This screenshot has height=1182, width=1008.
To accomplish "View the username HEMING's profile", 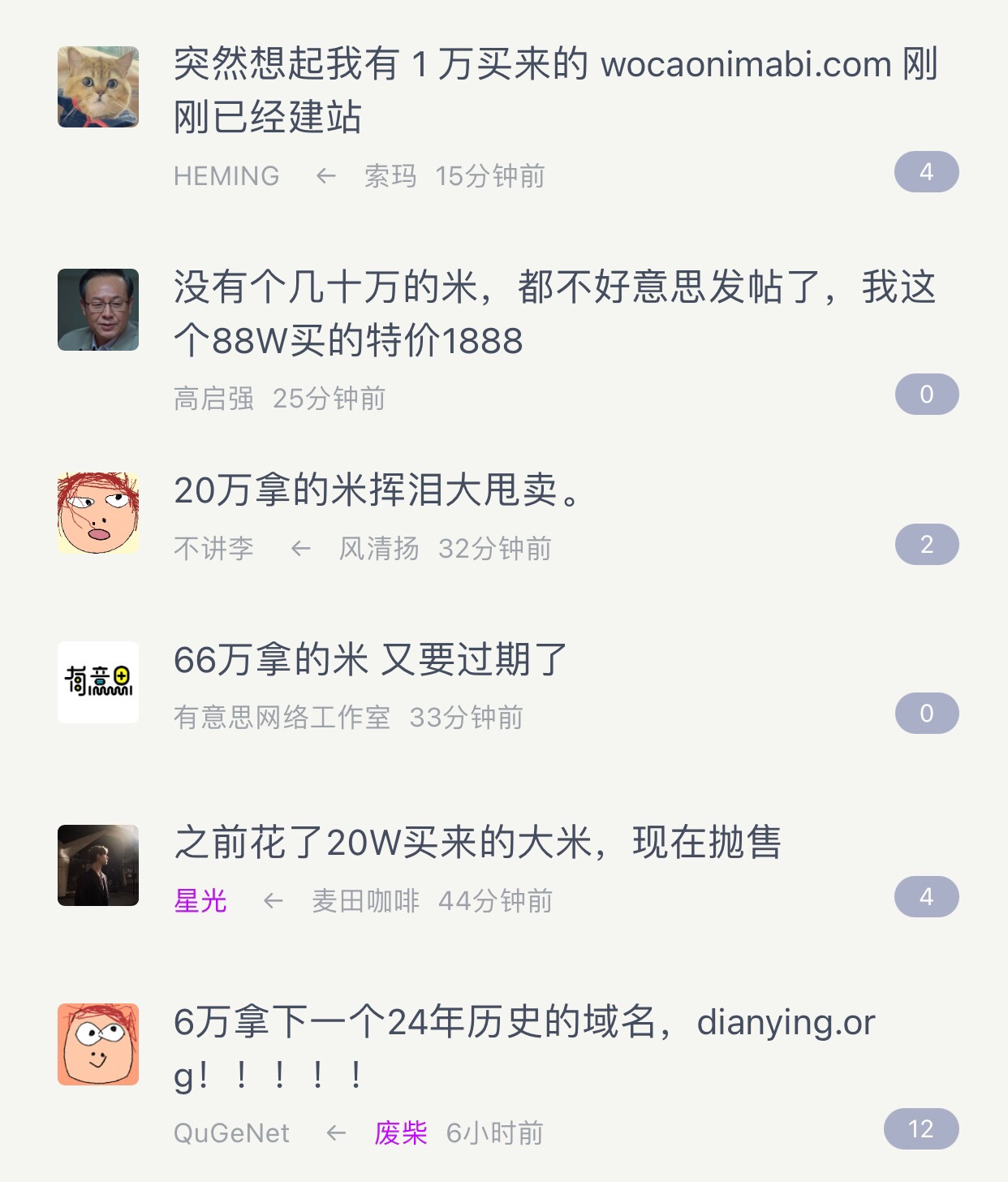I will click(226, 176).
